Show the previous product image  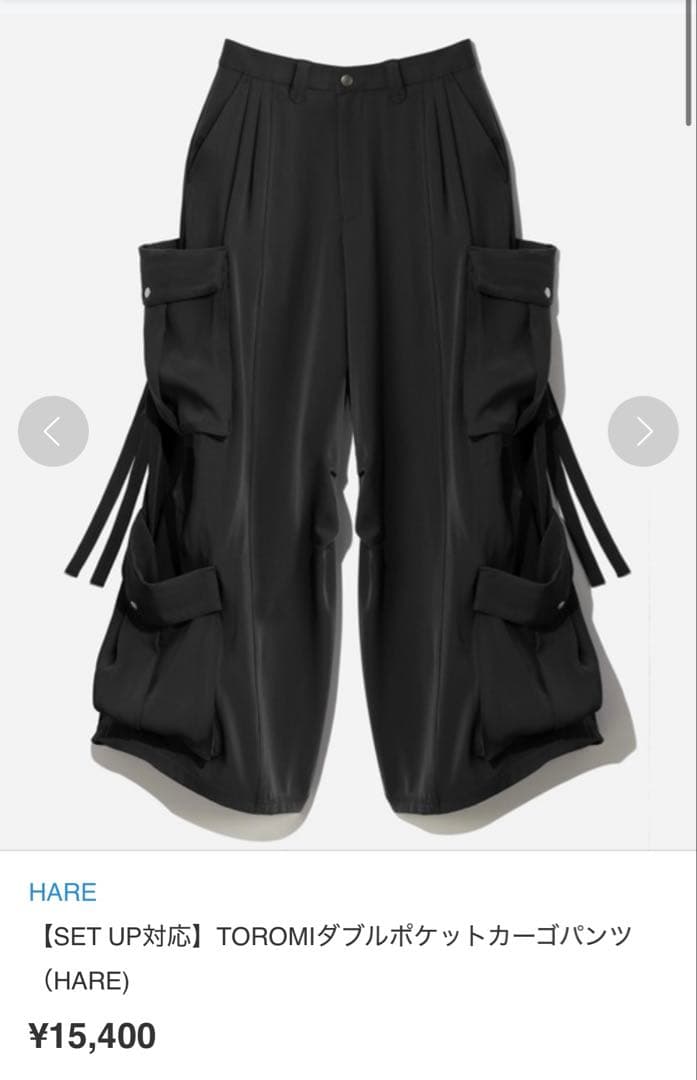[53, 431]
